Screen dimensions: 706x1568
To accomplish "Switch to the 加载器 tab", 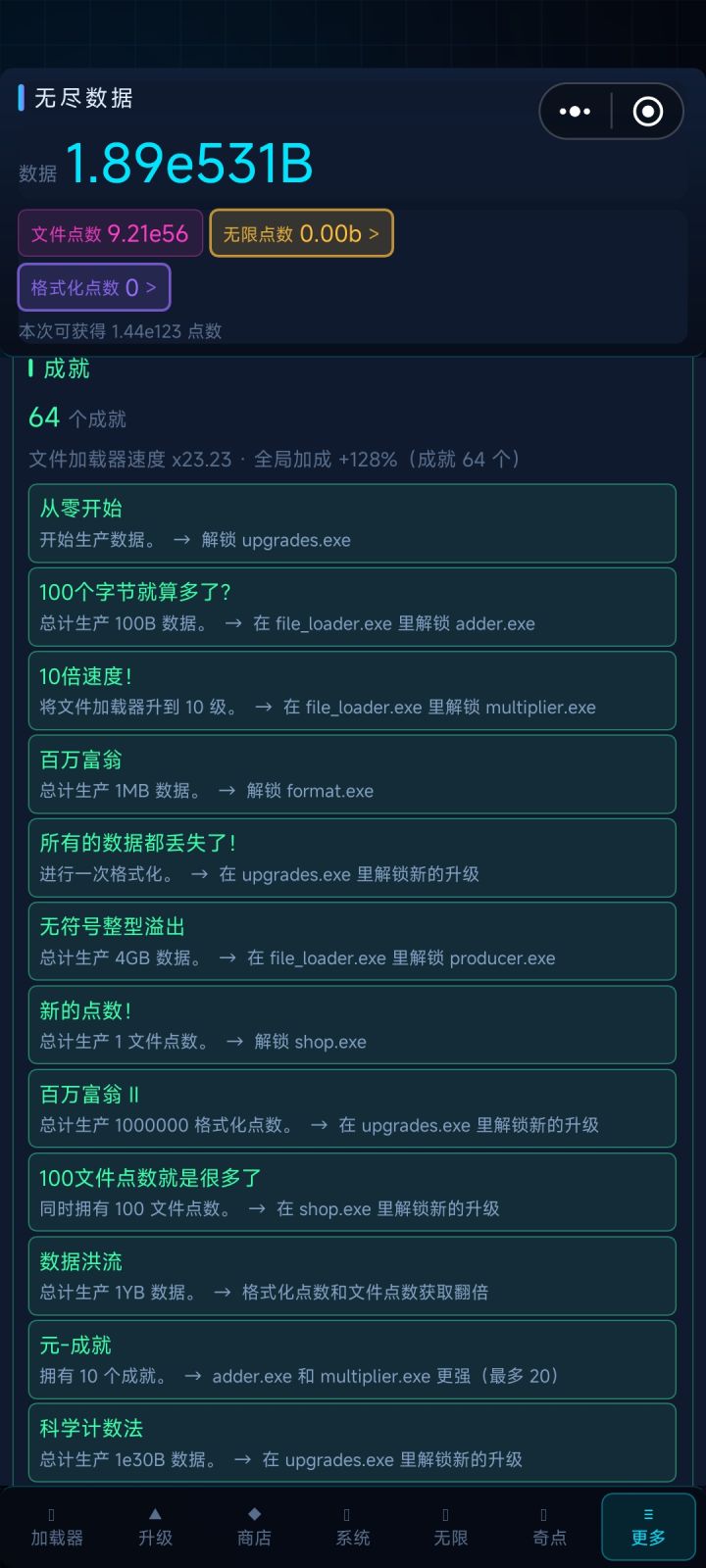I will [57, 1527].
